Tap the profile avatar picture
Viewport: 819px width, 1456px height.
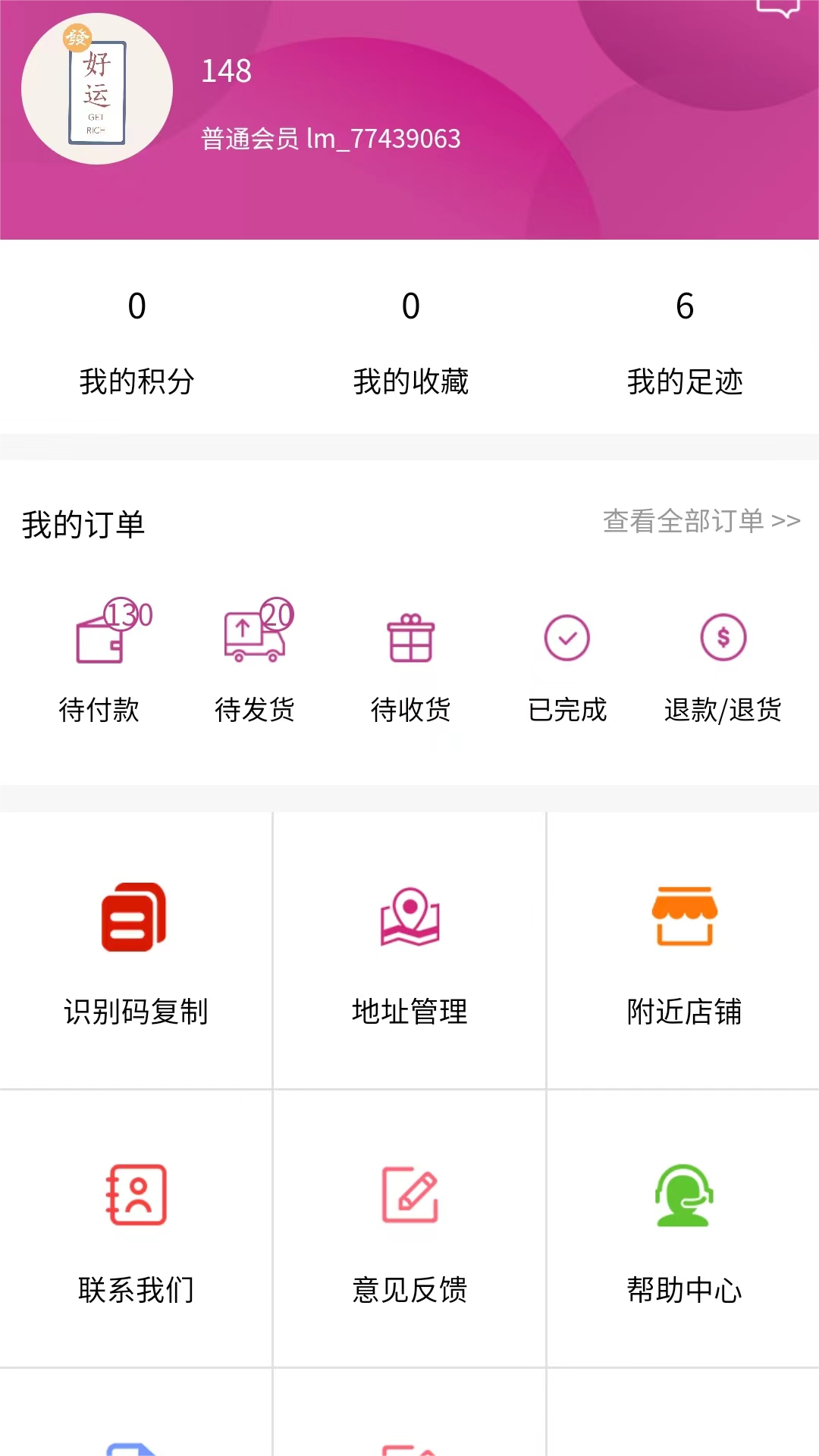97,89
